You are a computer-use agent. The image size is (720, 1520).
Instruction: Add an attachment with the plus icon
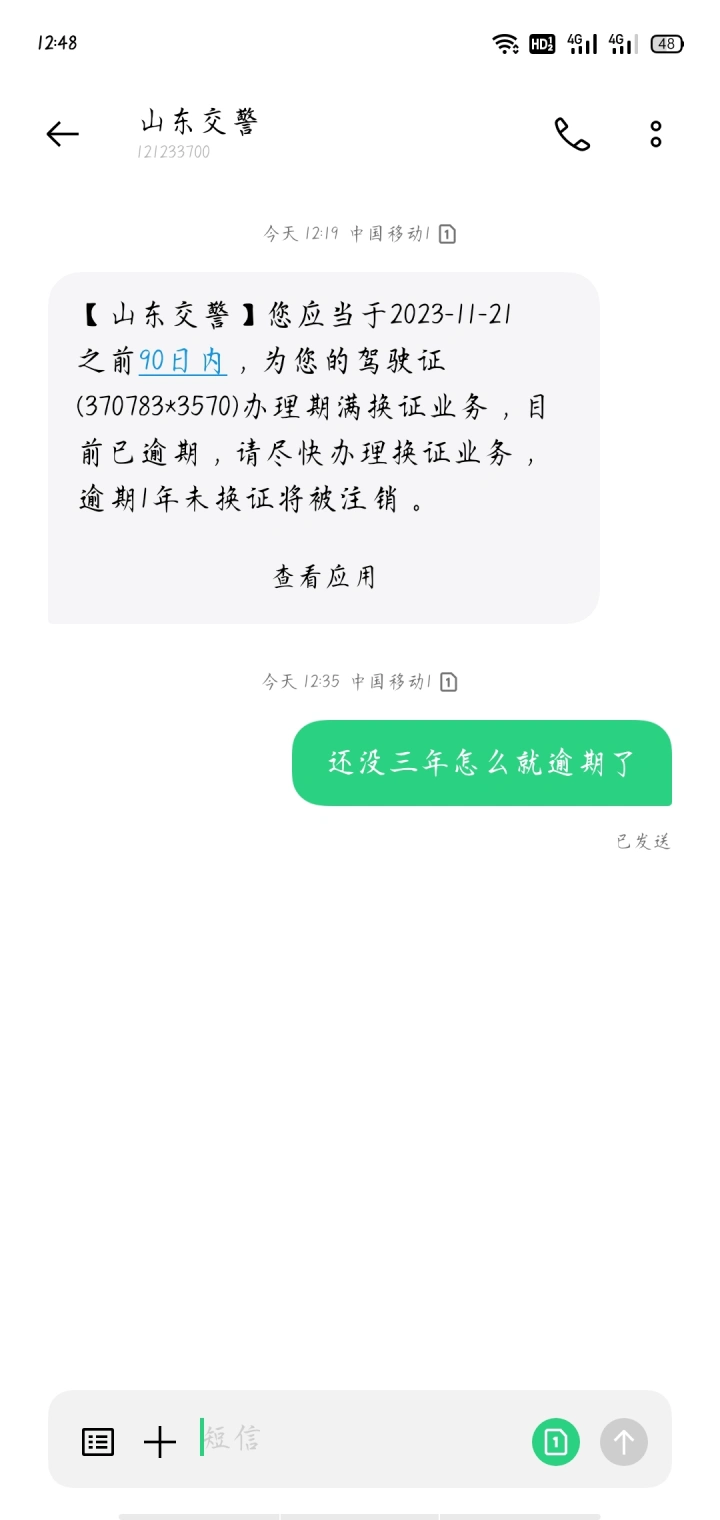pos(160,1441)
